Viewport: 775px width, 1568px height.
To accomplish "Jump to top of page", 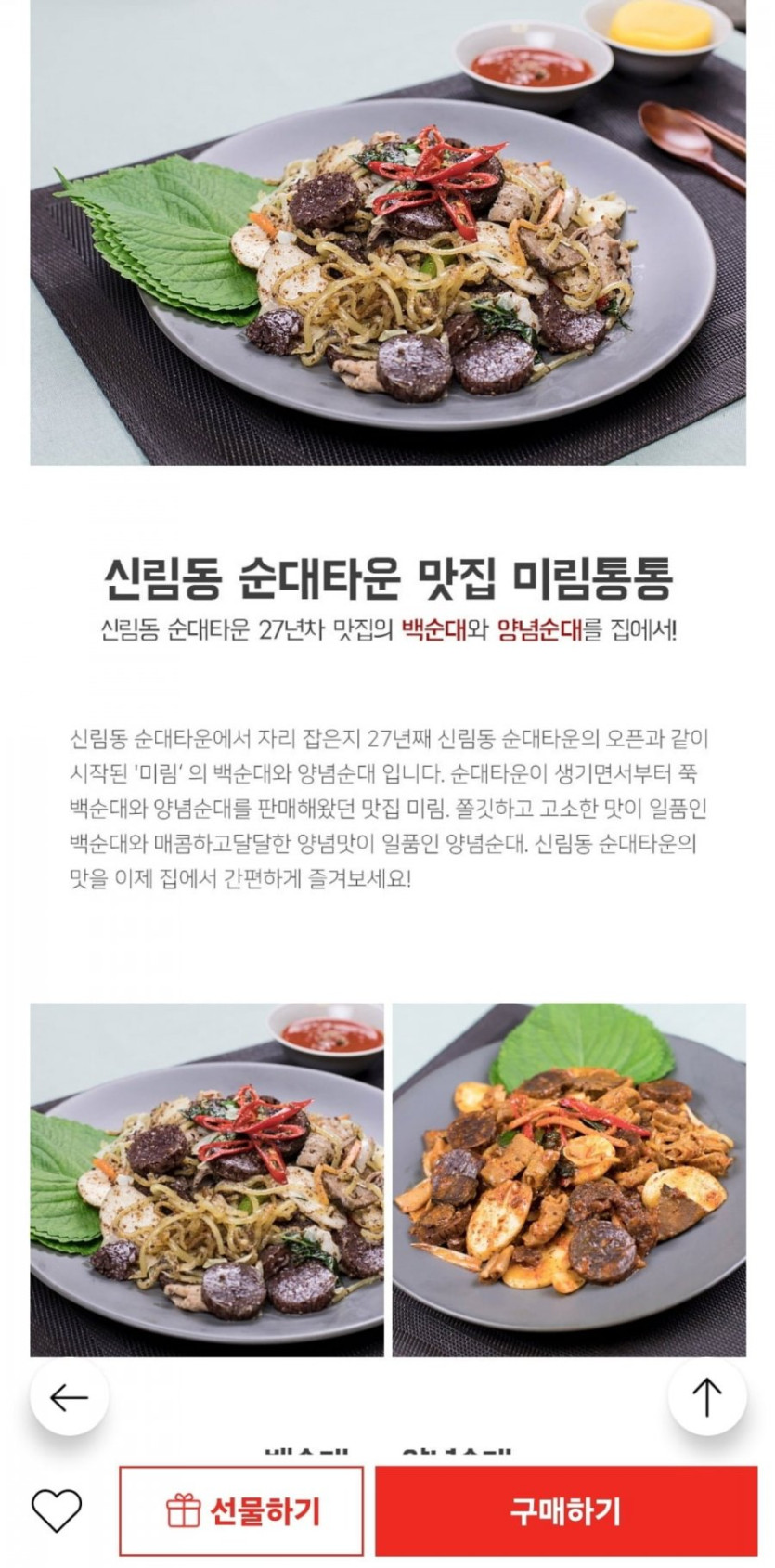I will tap(706, 1396).
